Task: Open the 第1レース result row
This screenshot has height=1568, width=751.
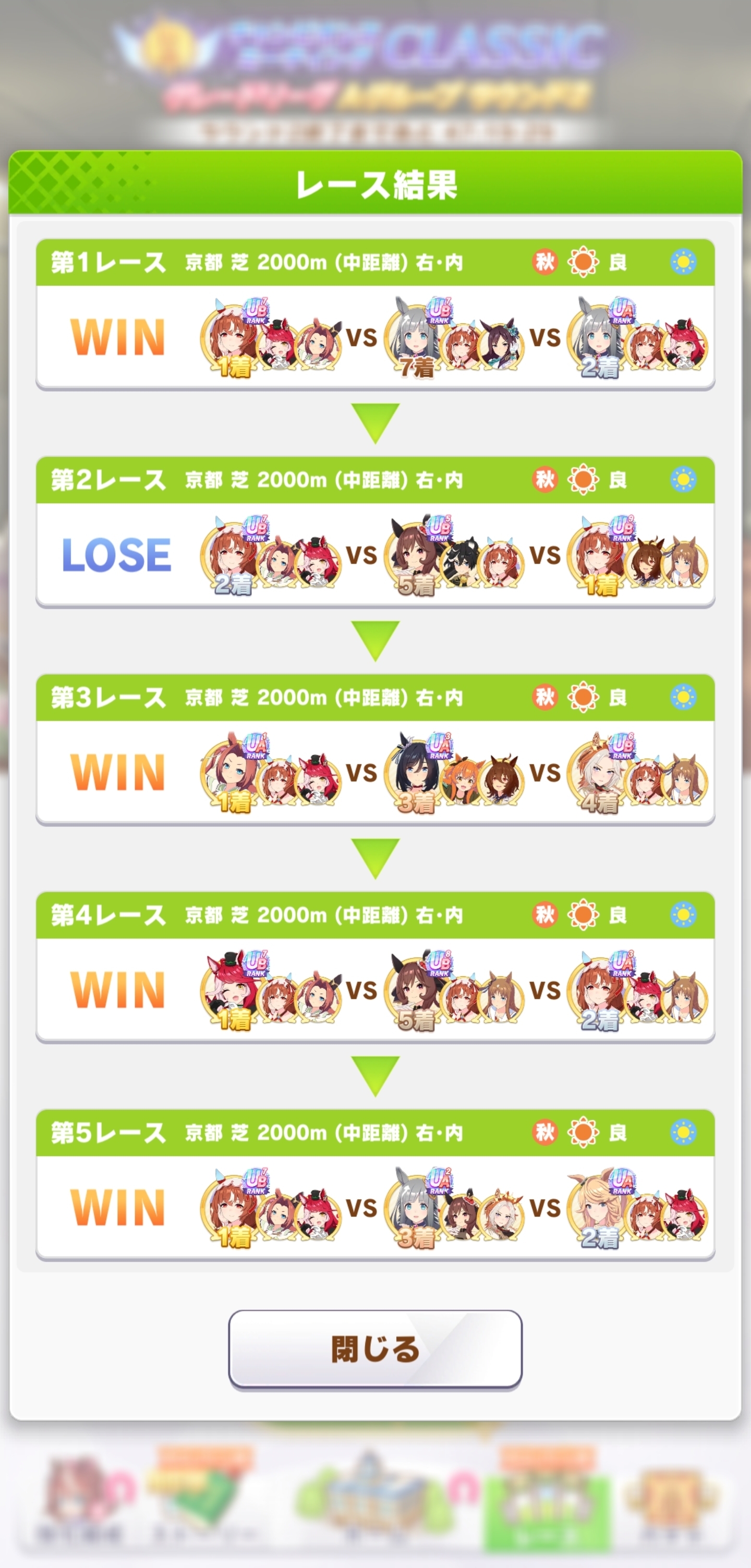Action: point(375,337)
